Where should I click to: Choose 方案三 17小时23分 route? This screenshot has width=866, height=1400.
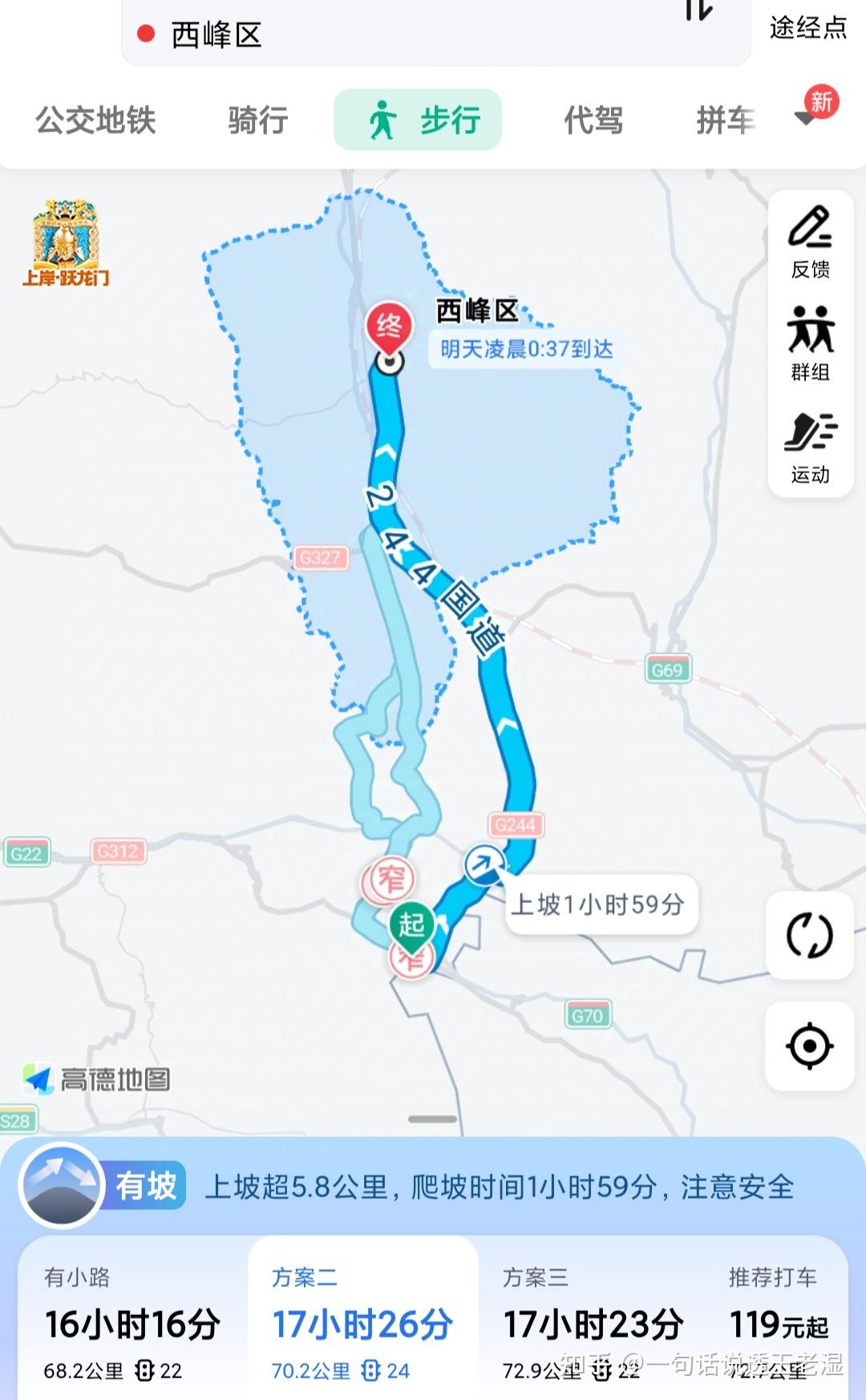pos(593,1323)
